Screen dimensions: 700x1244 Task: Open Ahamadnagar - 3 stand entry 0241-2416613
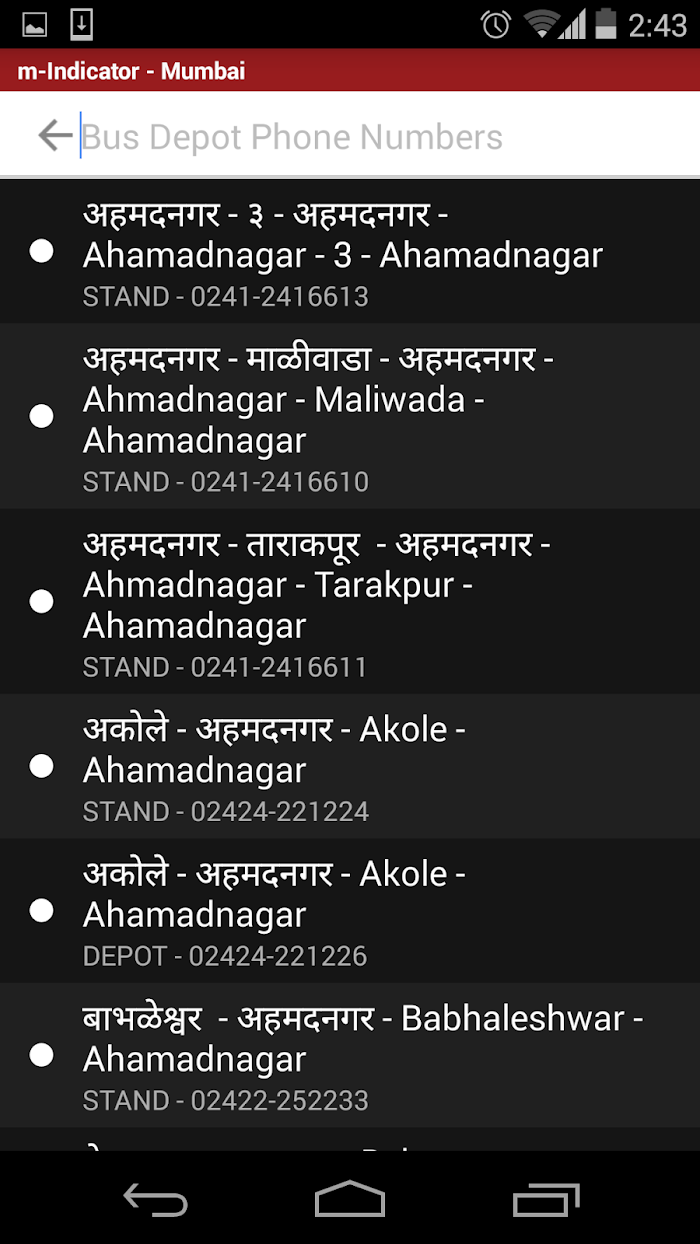pyautogui.click(x=350, y=251)
